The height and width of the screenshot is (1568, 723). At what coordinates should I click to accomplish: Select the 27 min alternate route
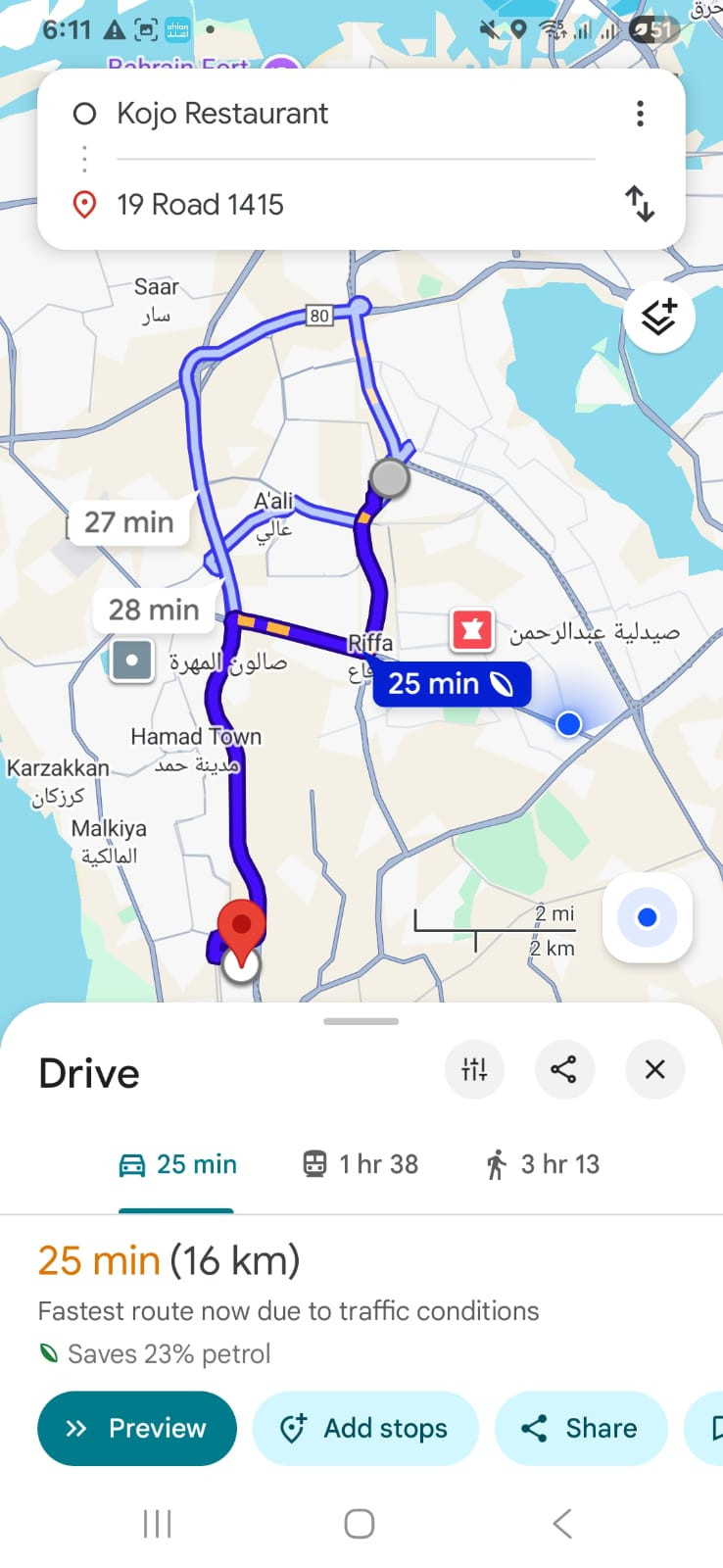(128, 522)
